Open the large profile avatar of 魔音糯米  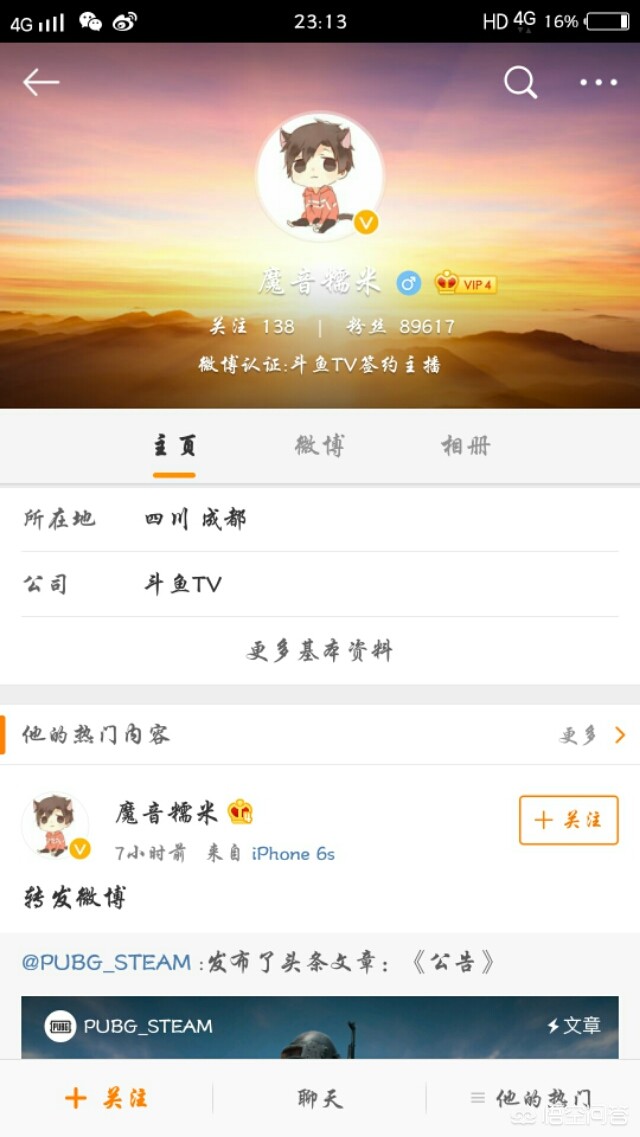tap(320, 176)
